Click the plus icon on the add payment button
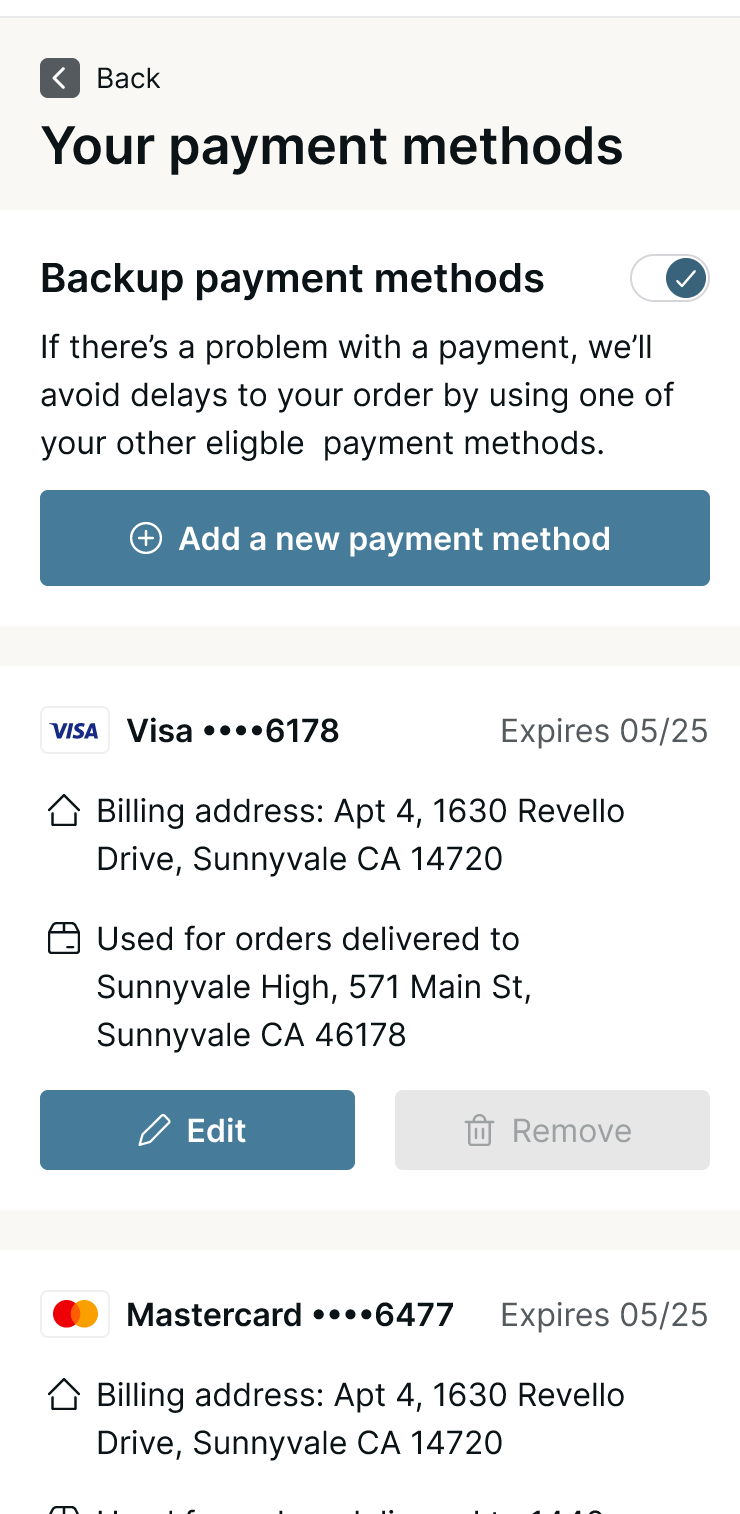Viewport: 740px width, 1514px height. pos(145,538)
